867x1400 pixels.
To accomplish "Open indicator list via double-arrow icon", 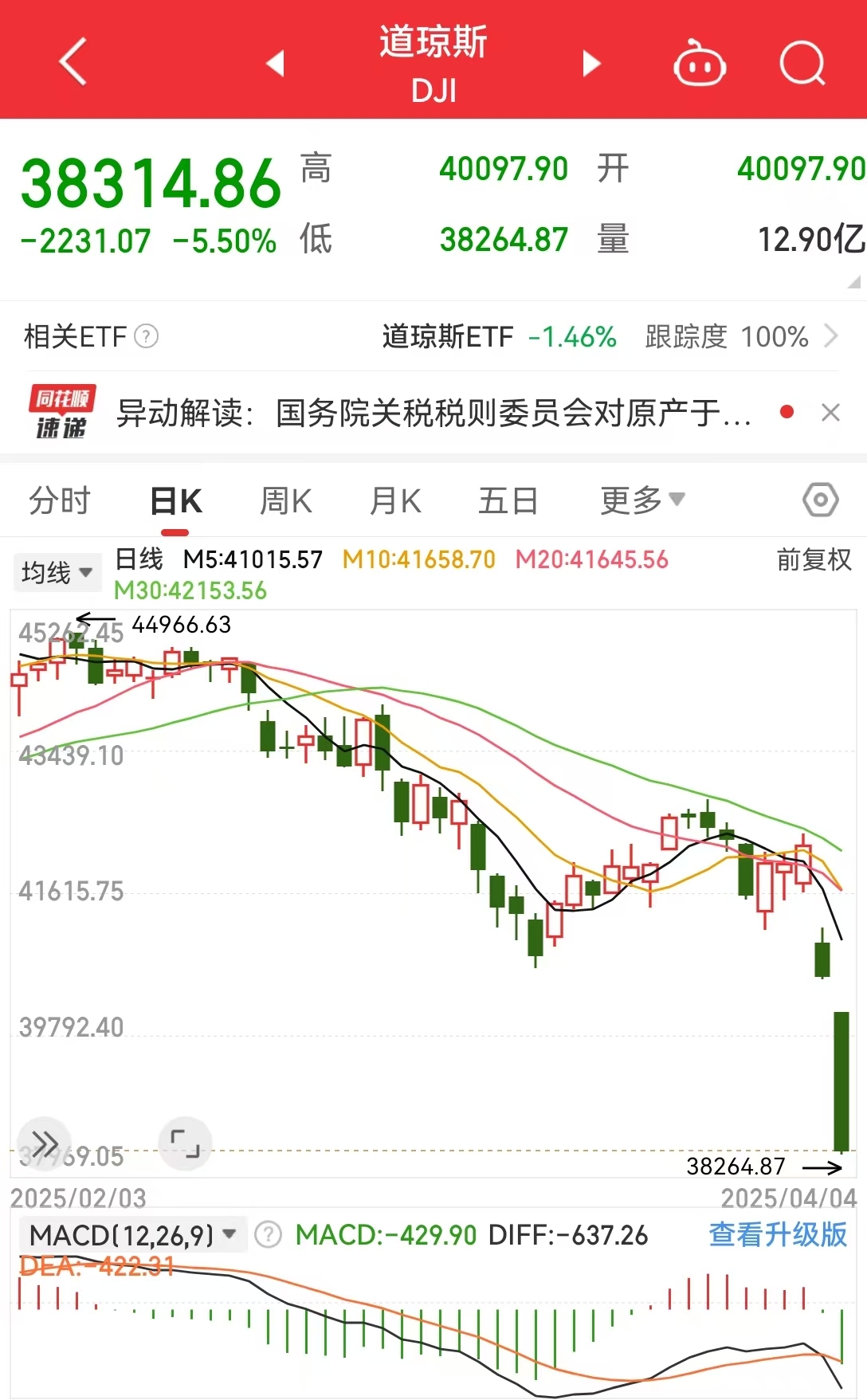I will tap(44, 1143).
